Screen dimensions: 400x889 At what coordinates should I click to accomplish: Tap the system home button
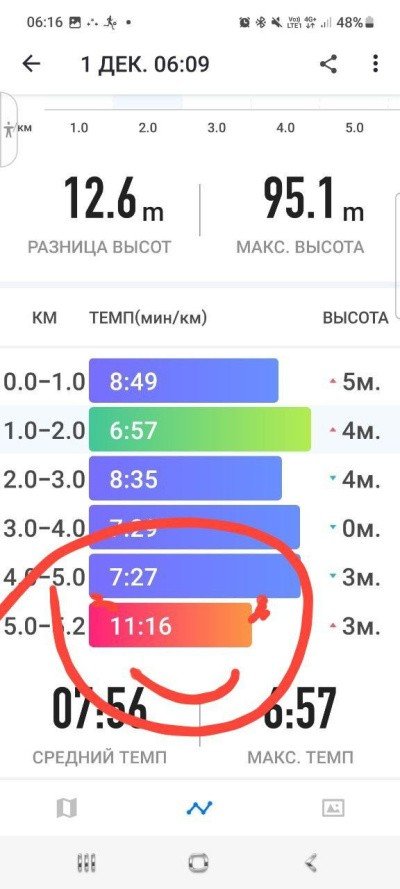[x=199, y=862]
